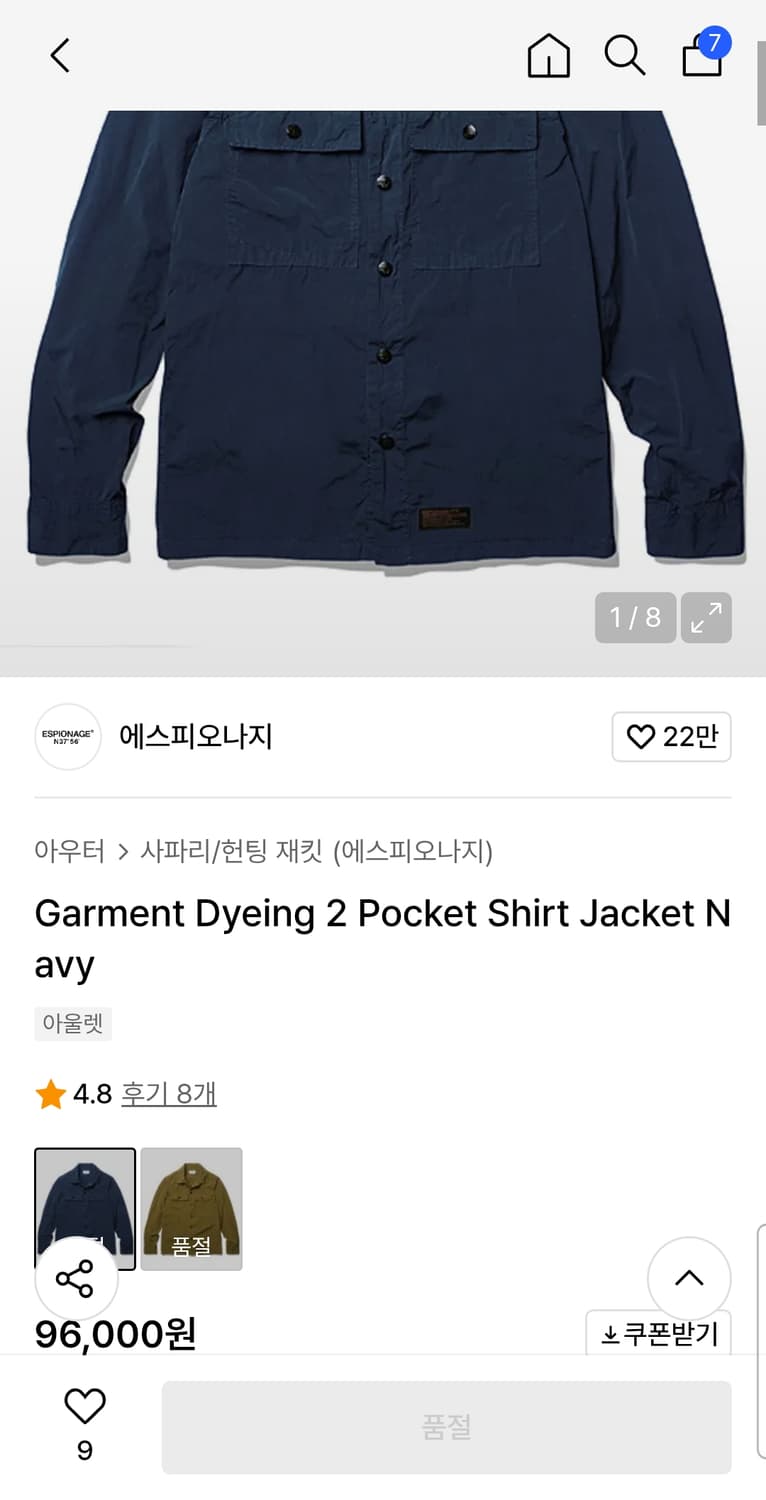Click the ESPIONAGE brand logo
Screen dimensions: 766x1500
pyautogui.click(x=67, y=736)
